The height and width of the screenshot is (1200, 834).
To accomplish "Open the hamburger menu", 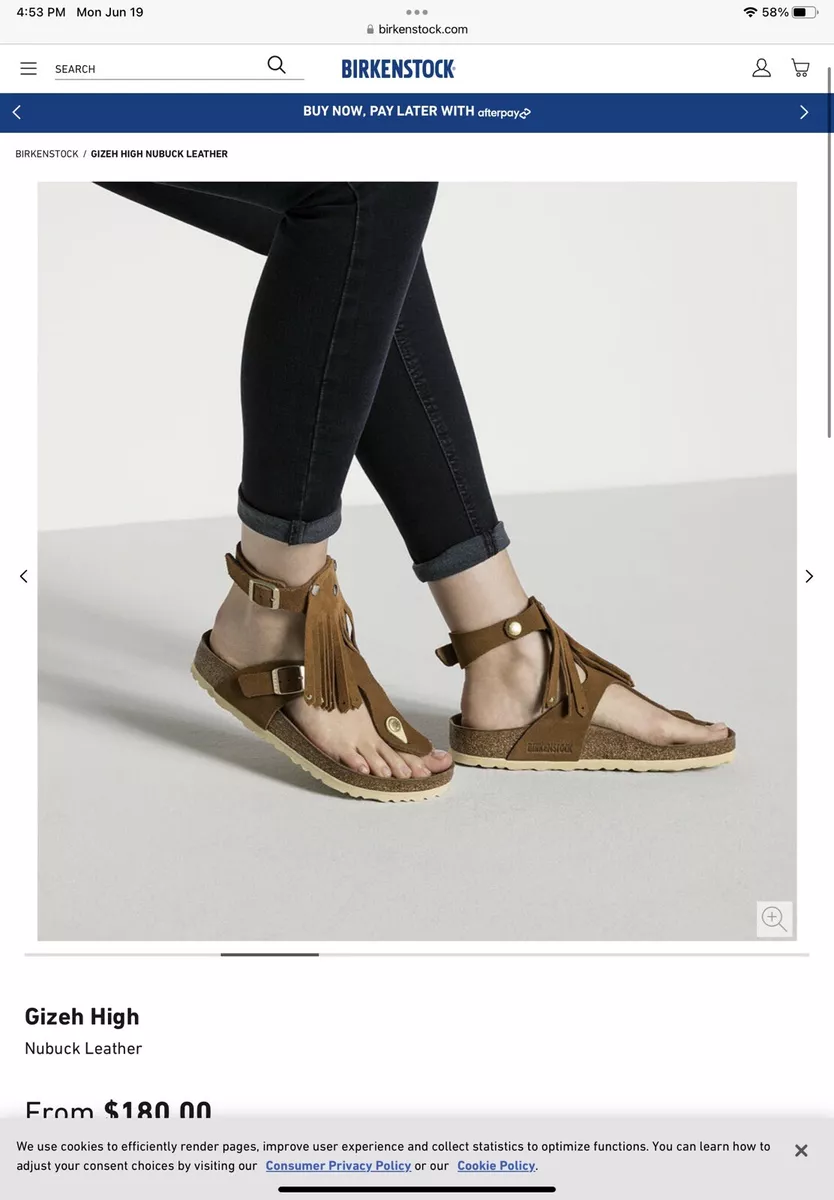I will pyautogui.click(x=28, y=68).
